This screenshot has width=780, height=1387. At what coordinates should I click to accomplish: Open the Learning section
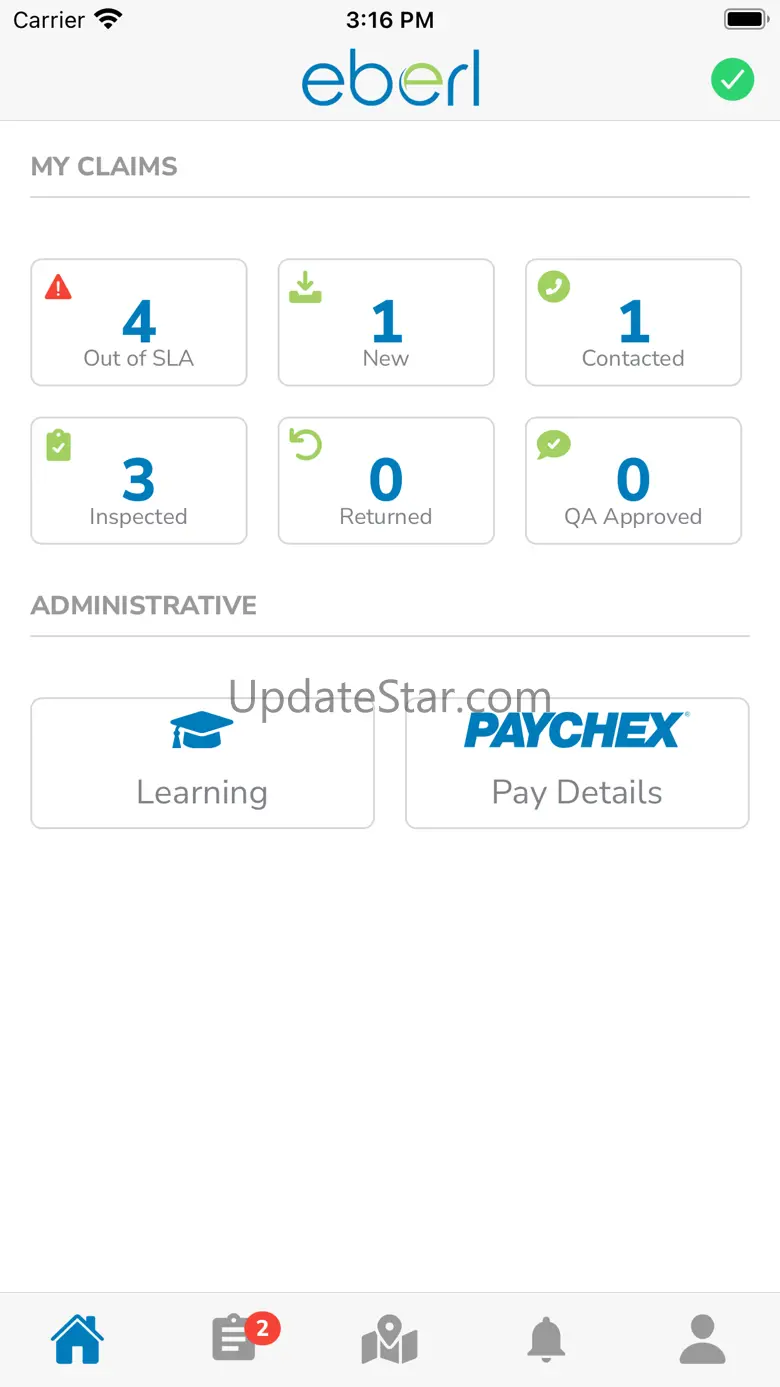[x=202, y=763]
